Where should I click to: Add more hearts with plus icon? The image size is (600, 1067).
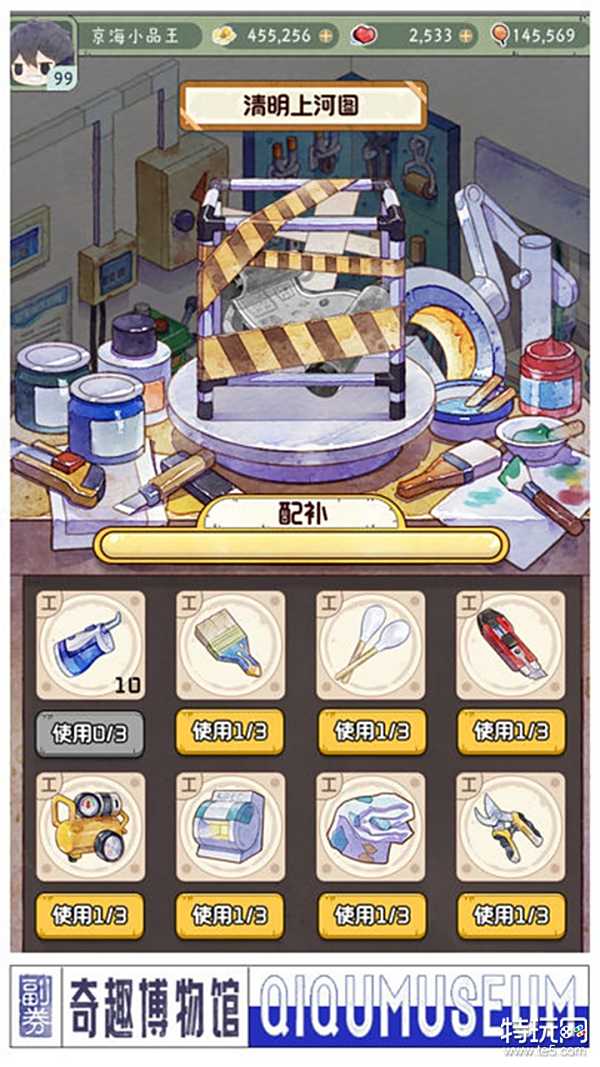click(465, 36)
